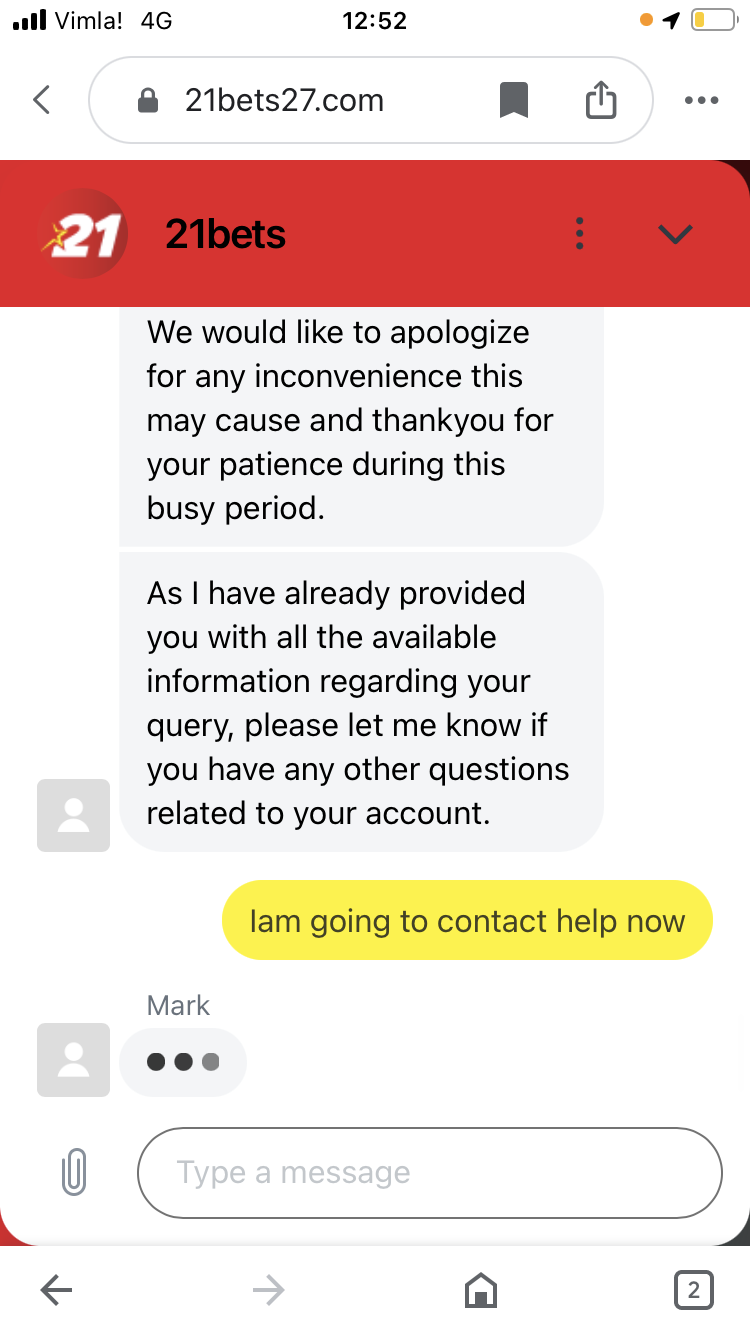Share the current page
The image size is (750, 1334).
click(x=600, y=99)
